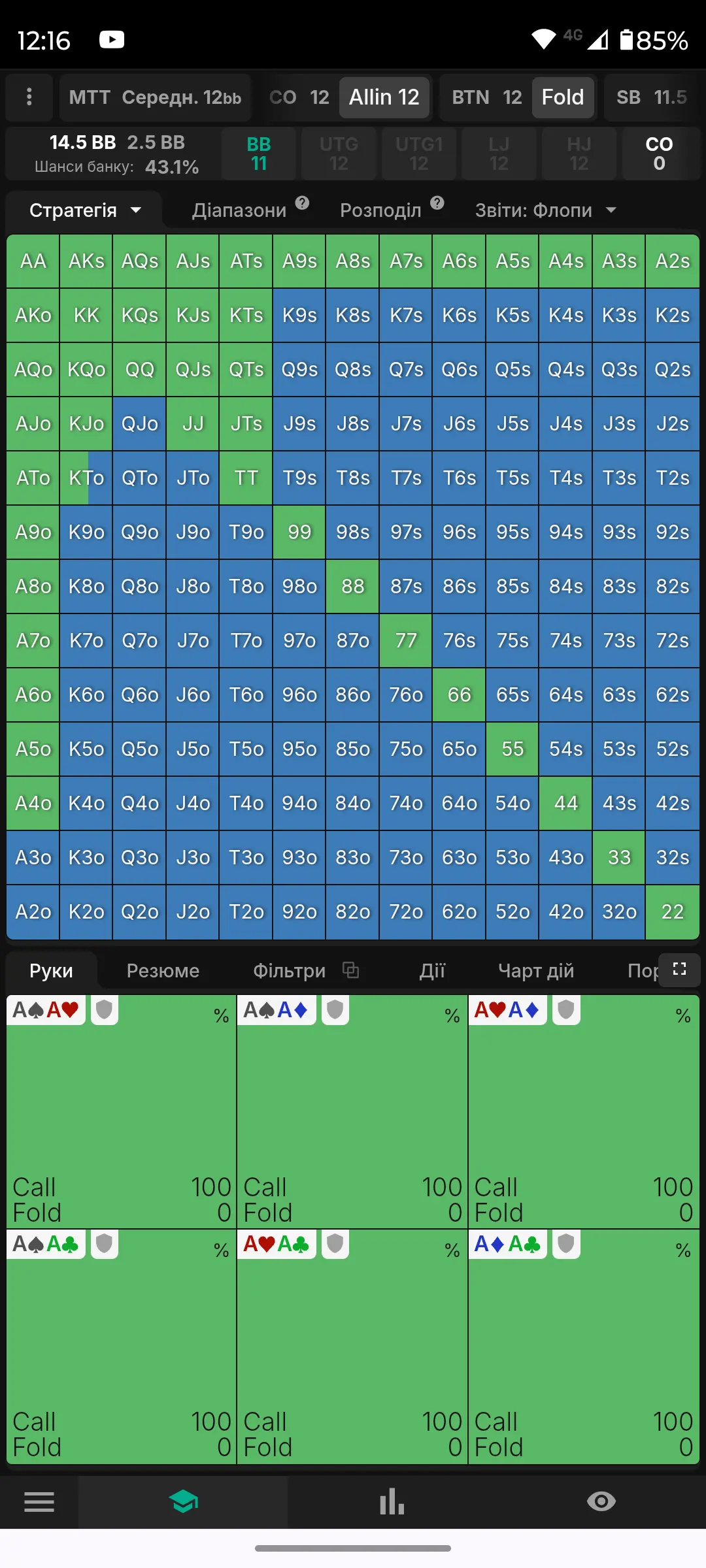Open the three-dot overflow menu

(29, 97)
